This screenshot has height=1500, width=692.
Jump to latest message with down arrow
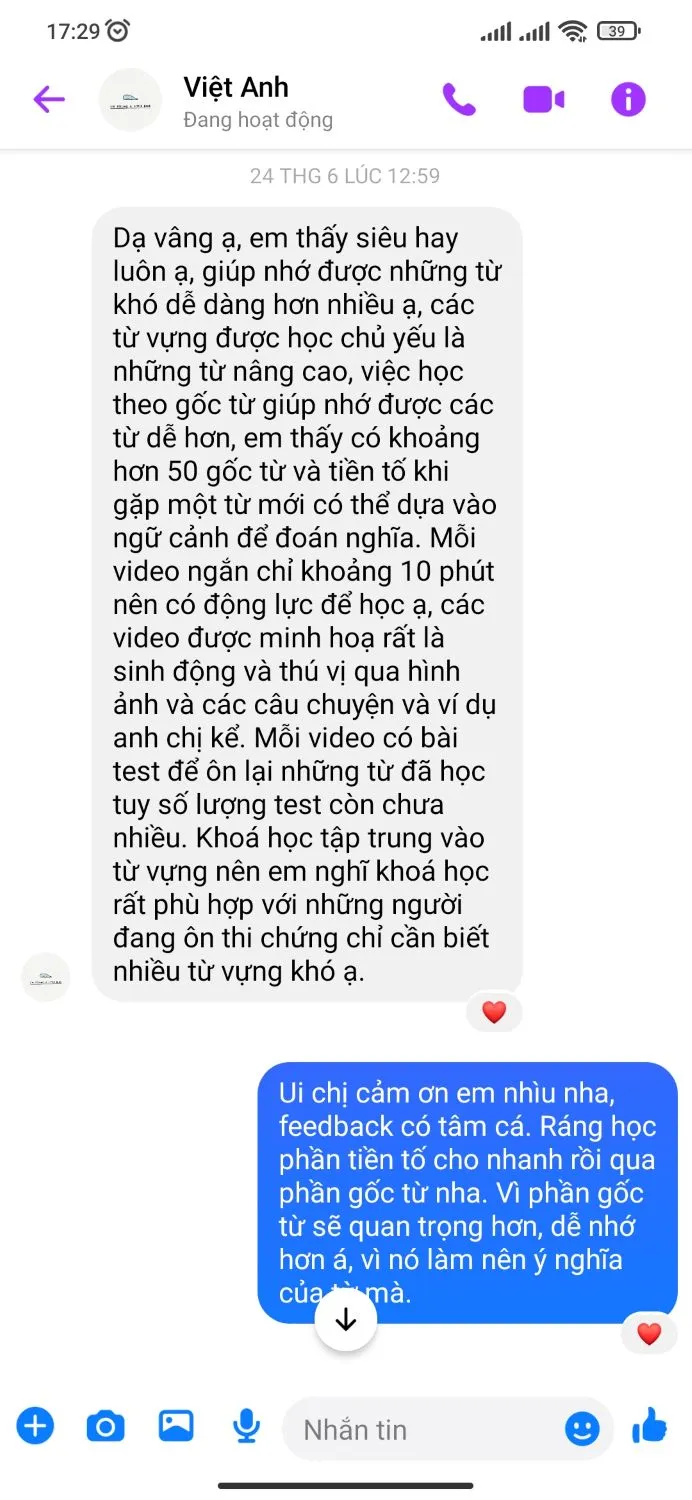click(346, 1320)
